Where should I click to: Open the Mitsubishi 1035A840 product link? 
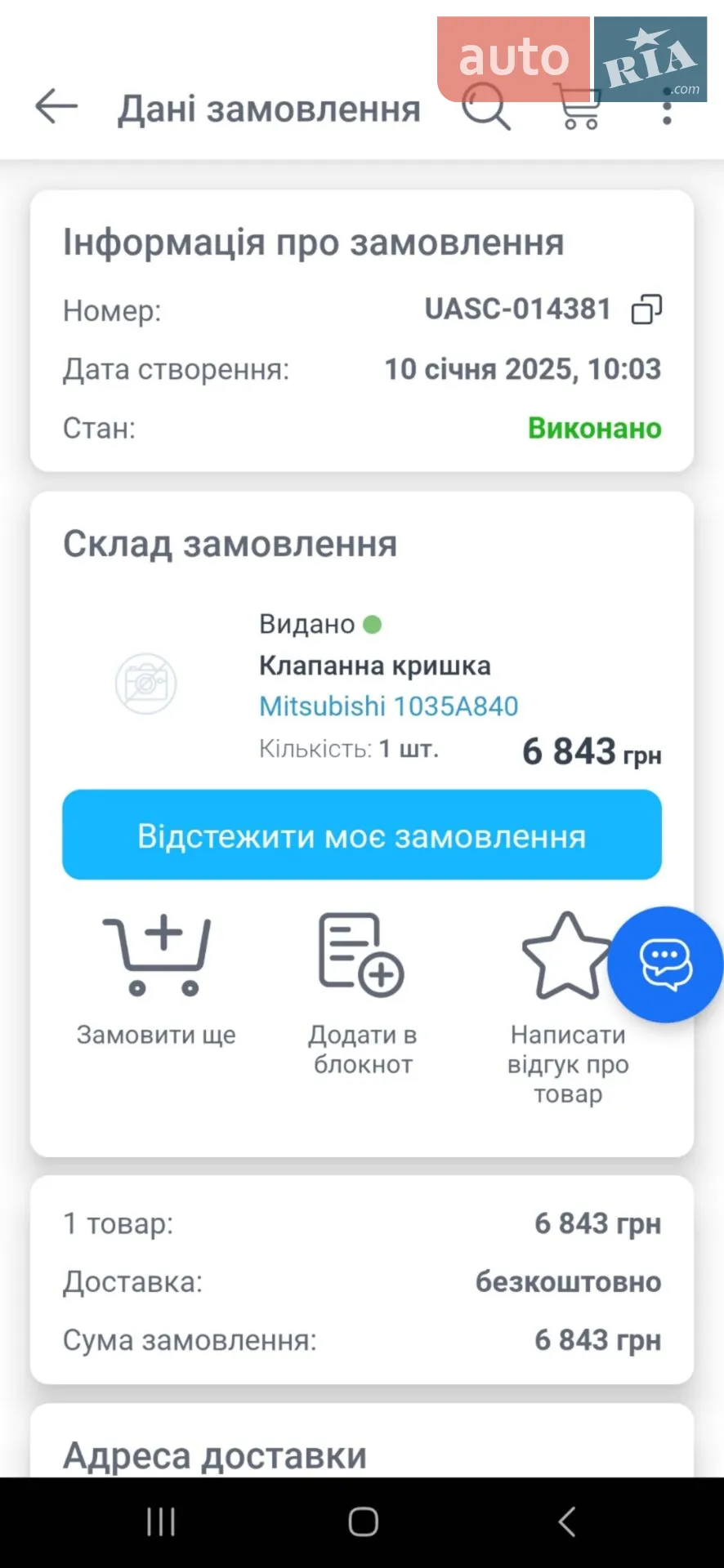coord(389,706)
